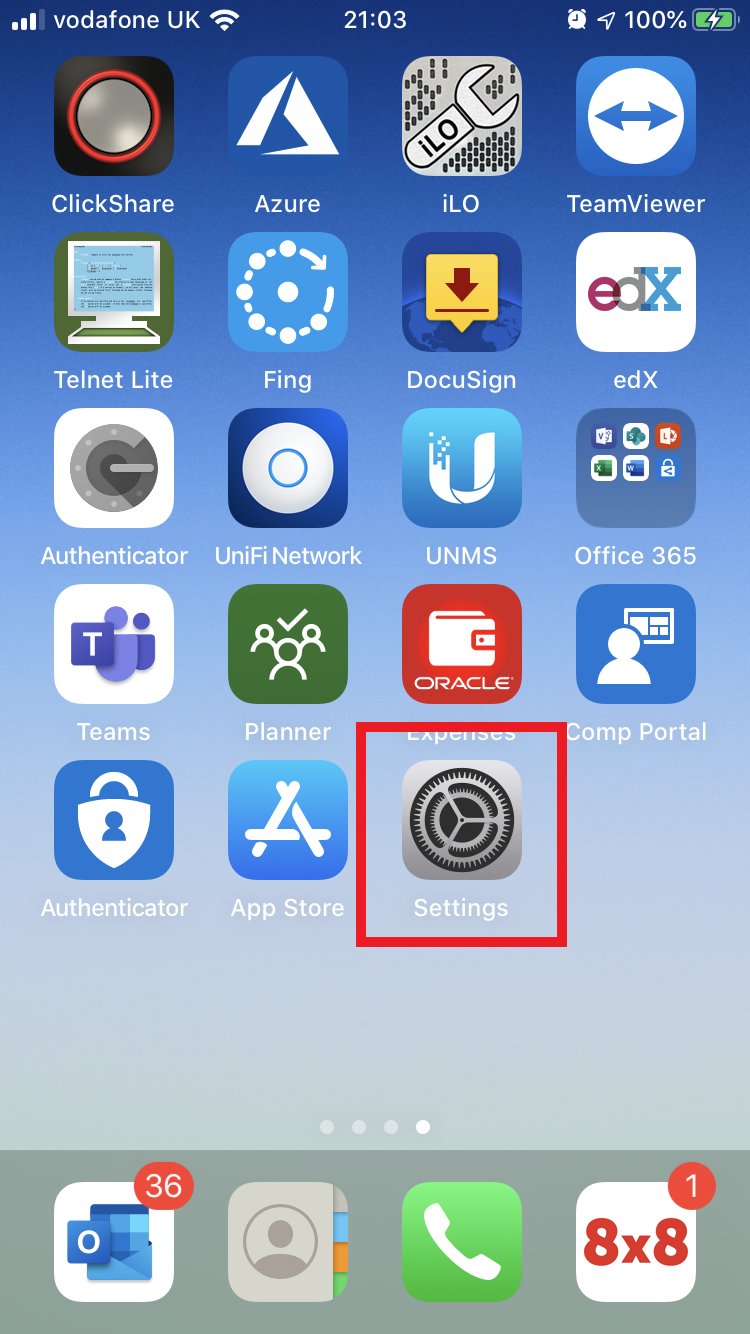This screenshot has height=1334, width=750.
Task: Launch the ClickShare app
Action: (114, 116)
